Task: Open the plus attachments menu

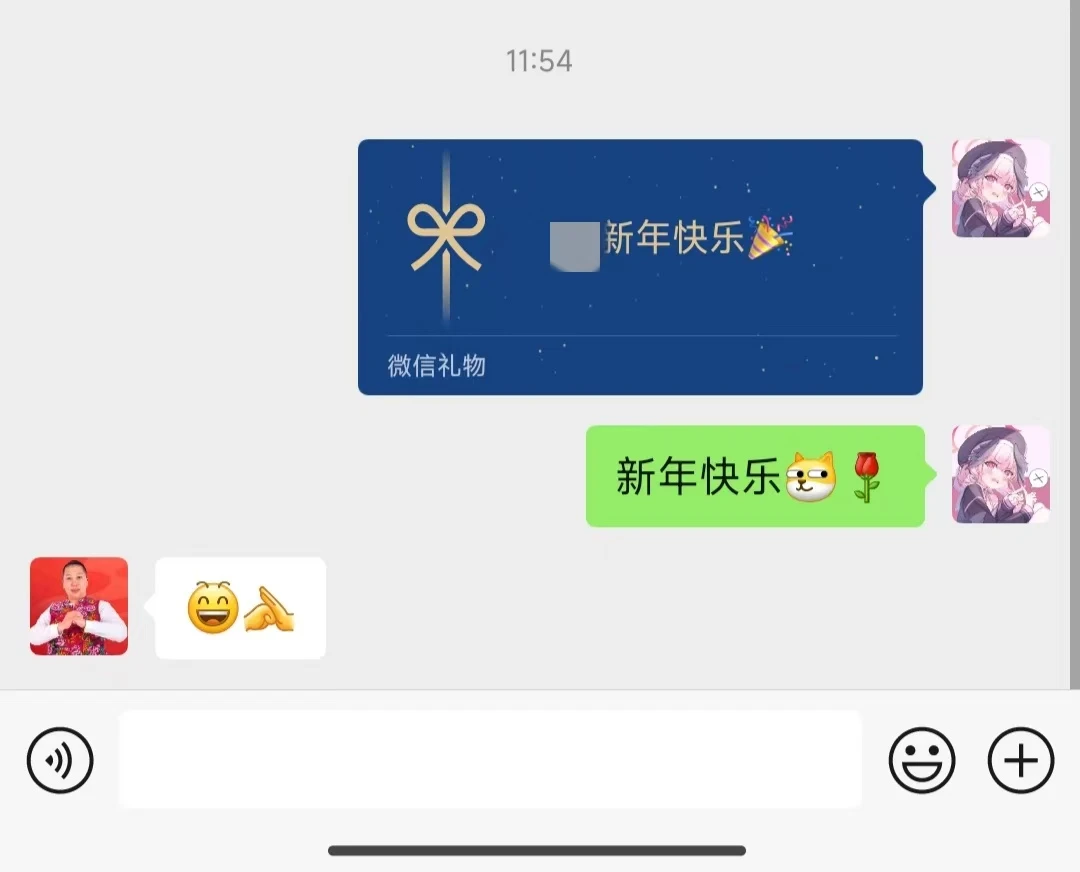Action: point(1020,761)
